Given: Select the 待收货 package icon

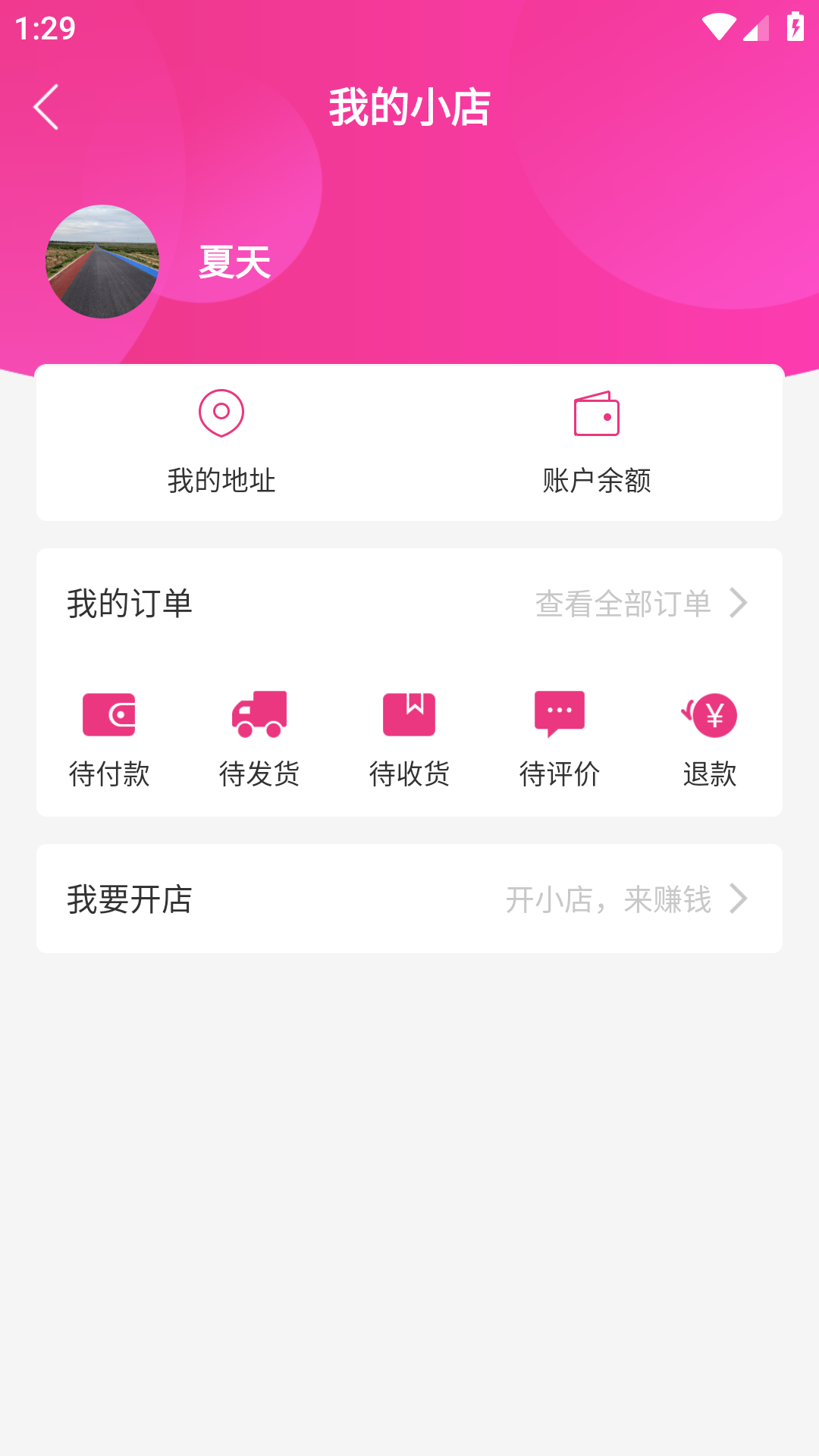Looking at the screenshot, I should [409, 714].
